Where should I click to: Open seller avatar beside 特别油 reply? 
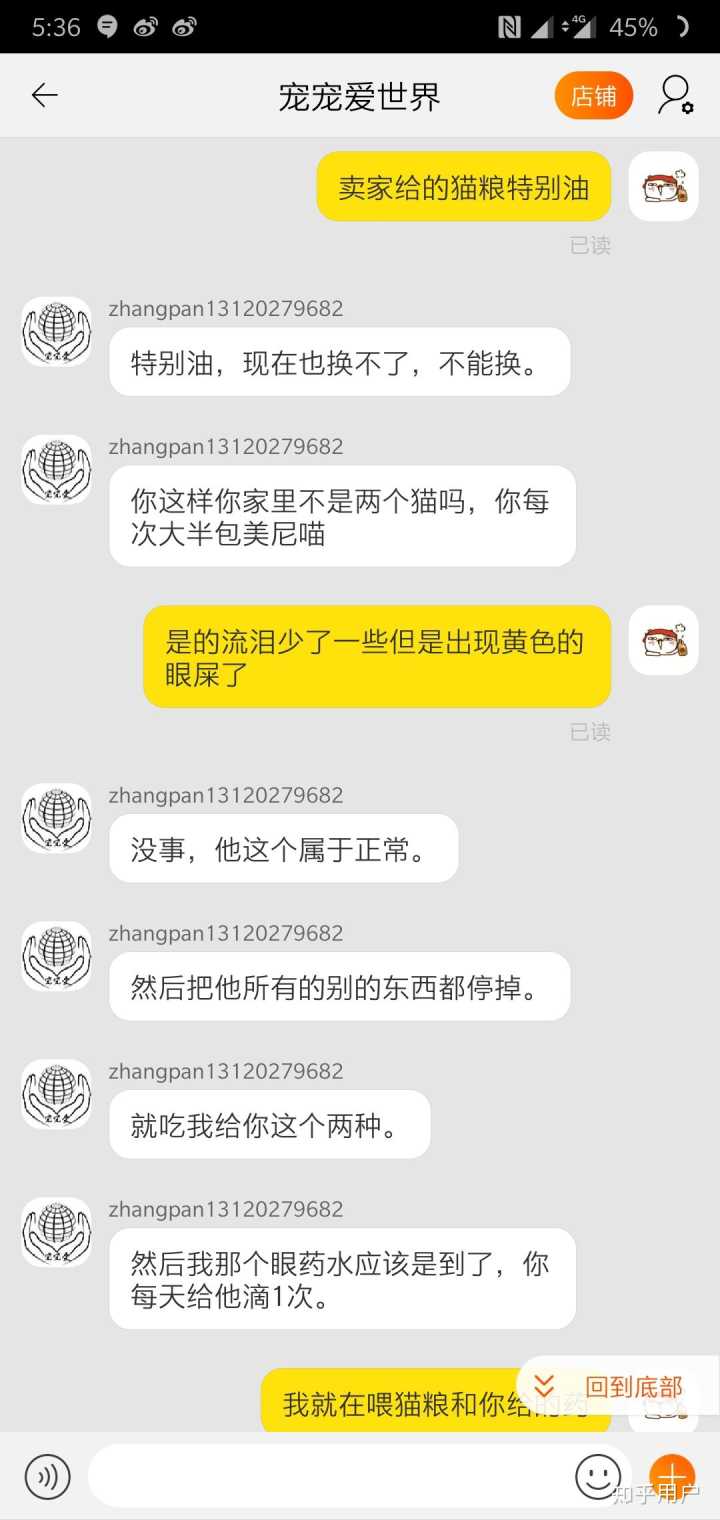57,331
